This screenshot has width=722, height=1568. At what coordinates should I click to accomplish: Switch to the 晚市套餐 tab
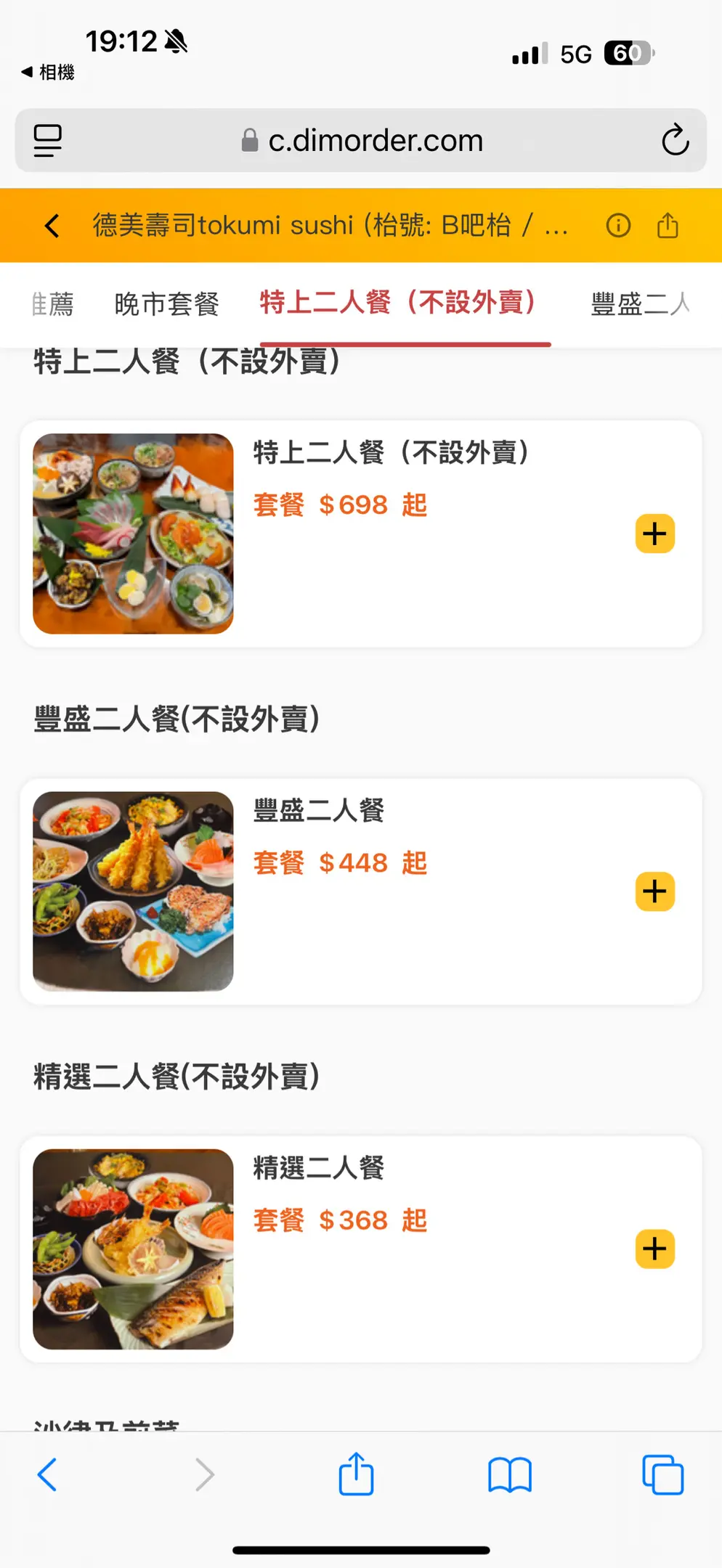(x=166, y=303)
